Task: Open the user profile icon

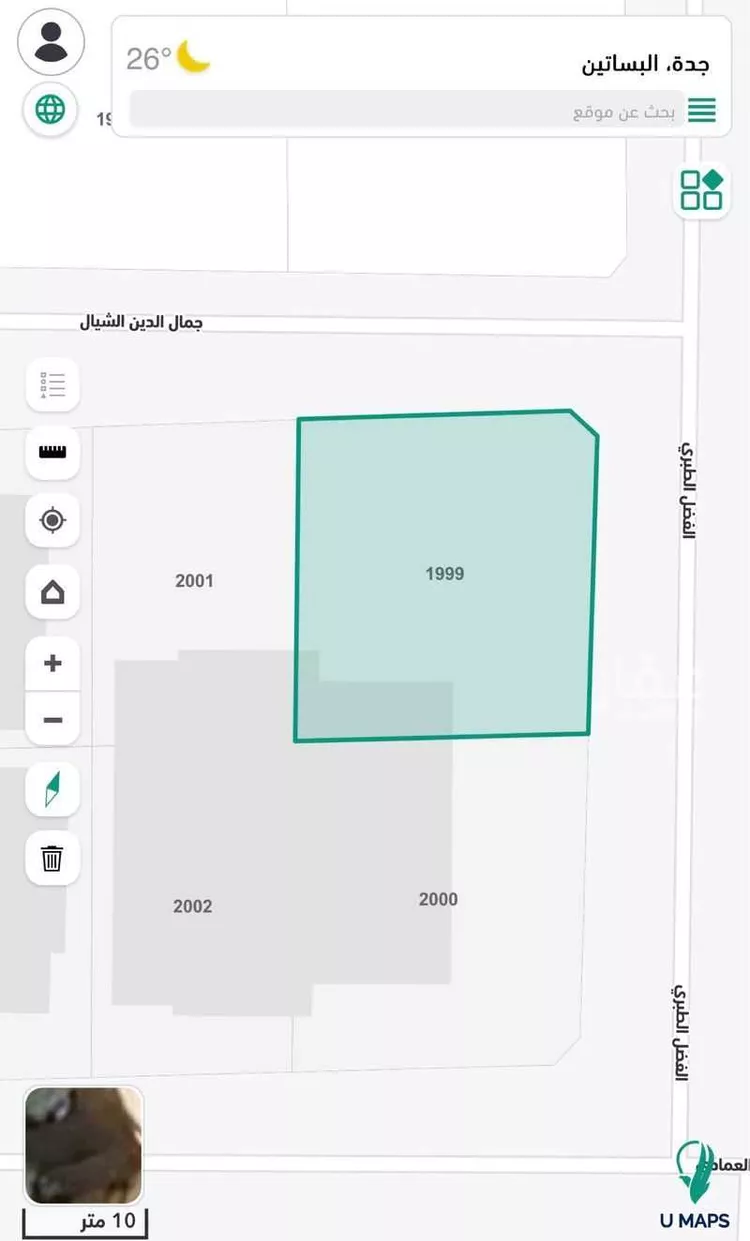Action: (x=51, y=41)
